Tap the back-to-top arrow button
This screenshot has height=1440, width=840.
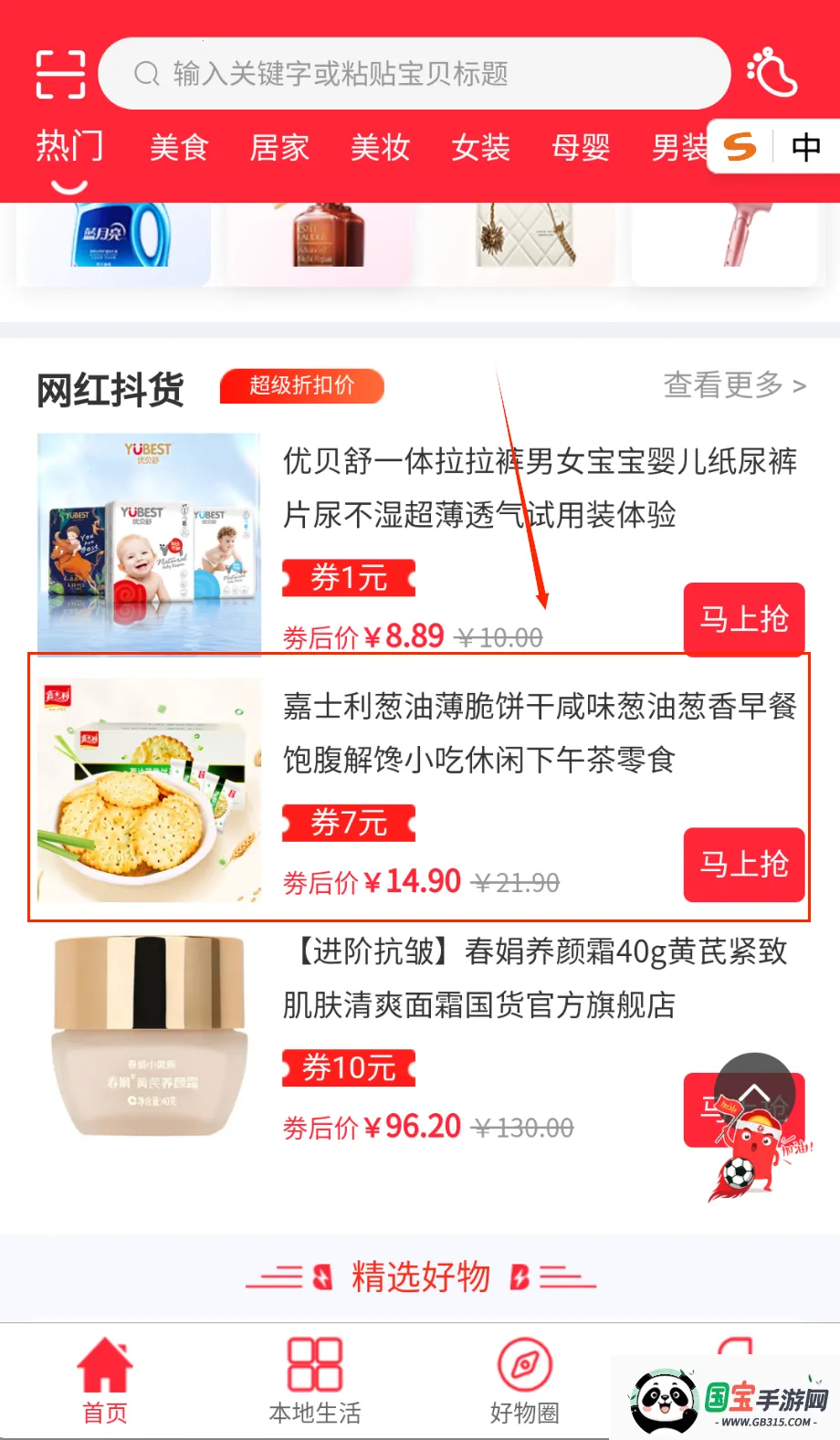tap(754, 1093)
